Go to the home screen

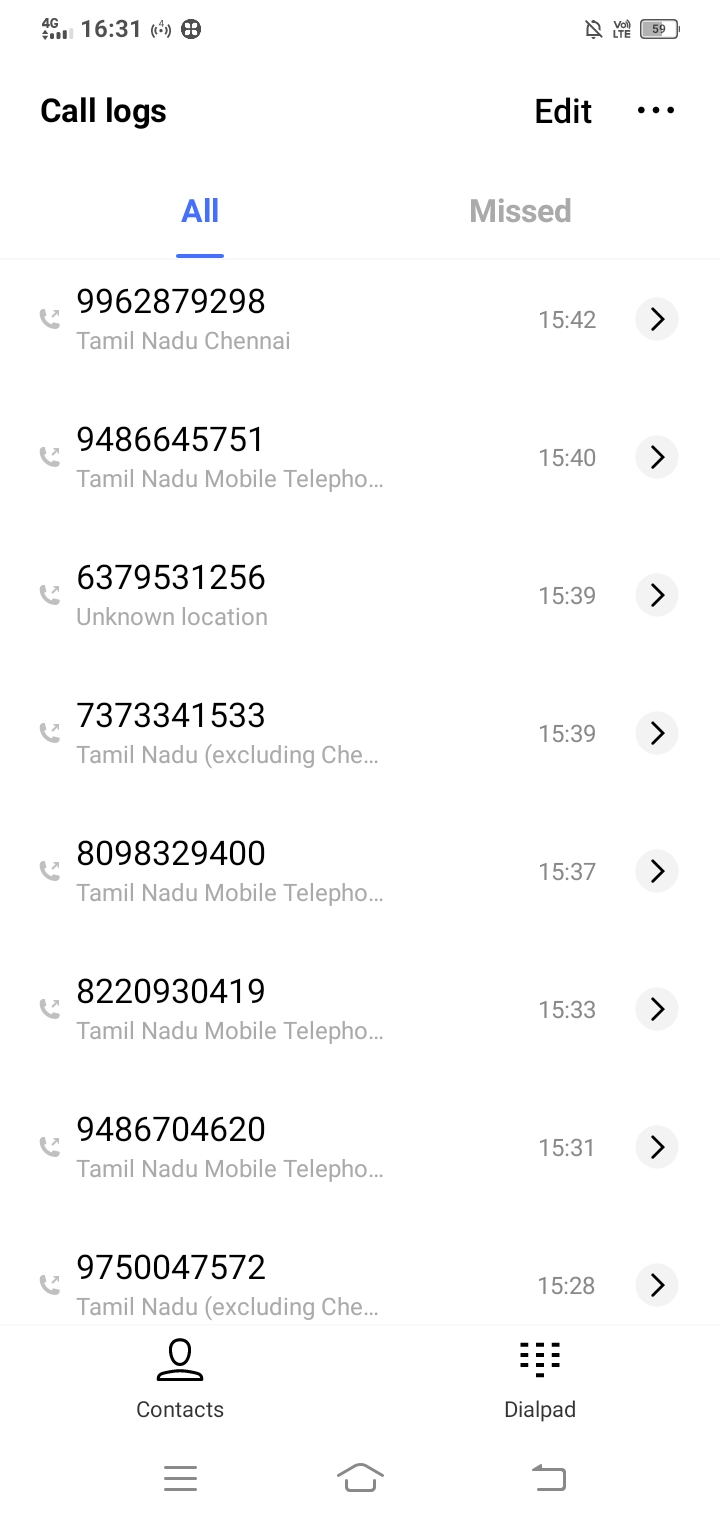coord(360,1477)
